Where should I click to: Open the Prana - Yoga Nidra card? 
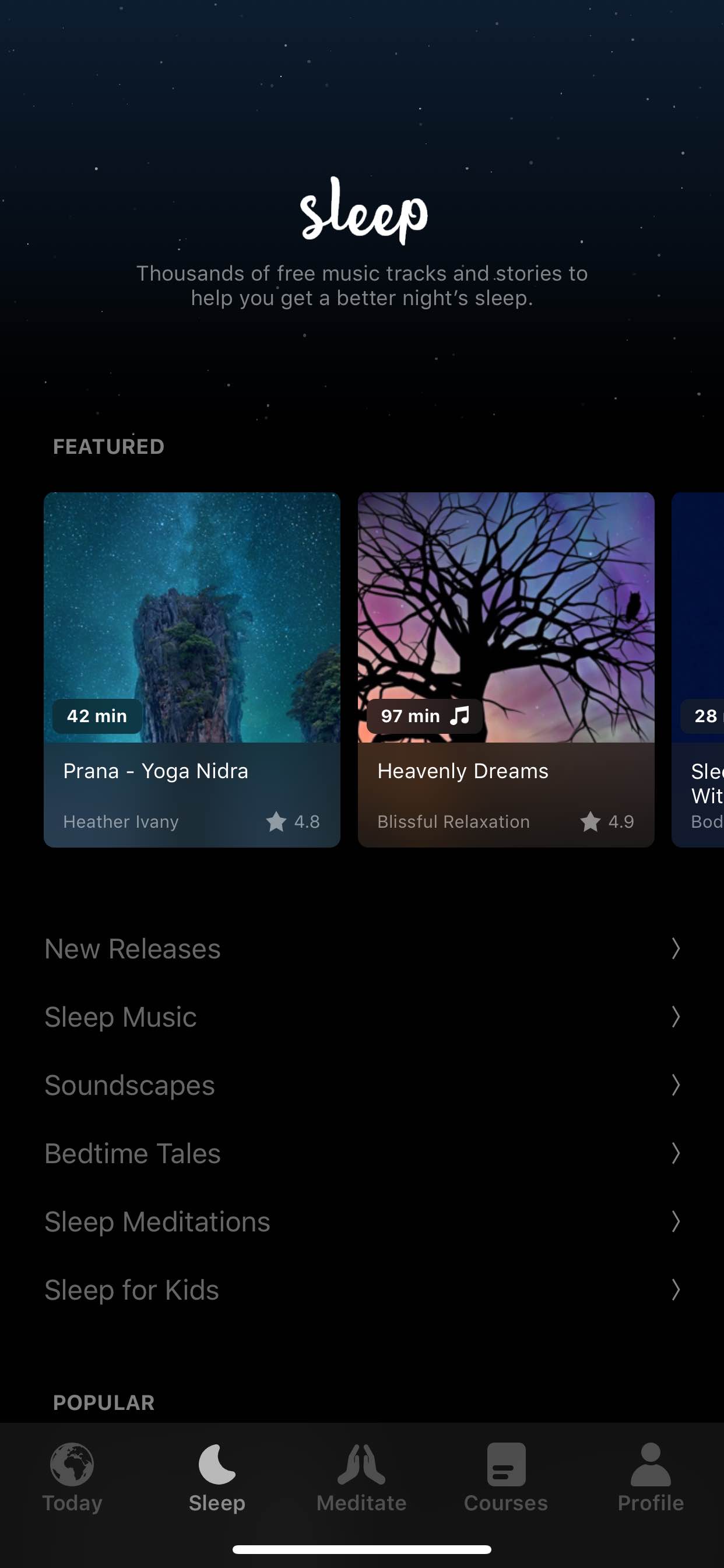(192, 670)
